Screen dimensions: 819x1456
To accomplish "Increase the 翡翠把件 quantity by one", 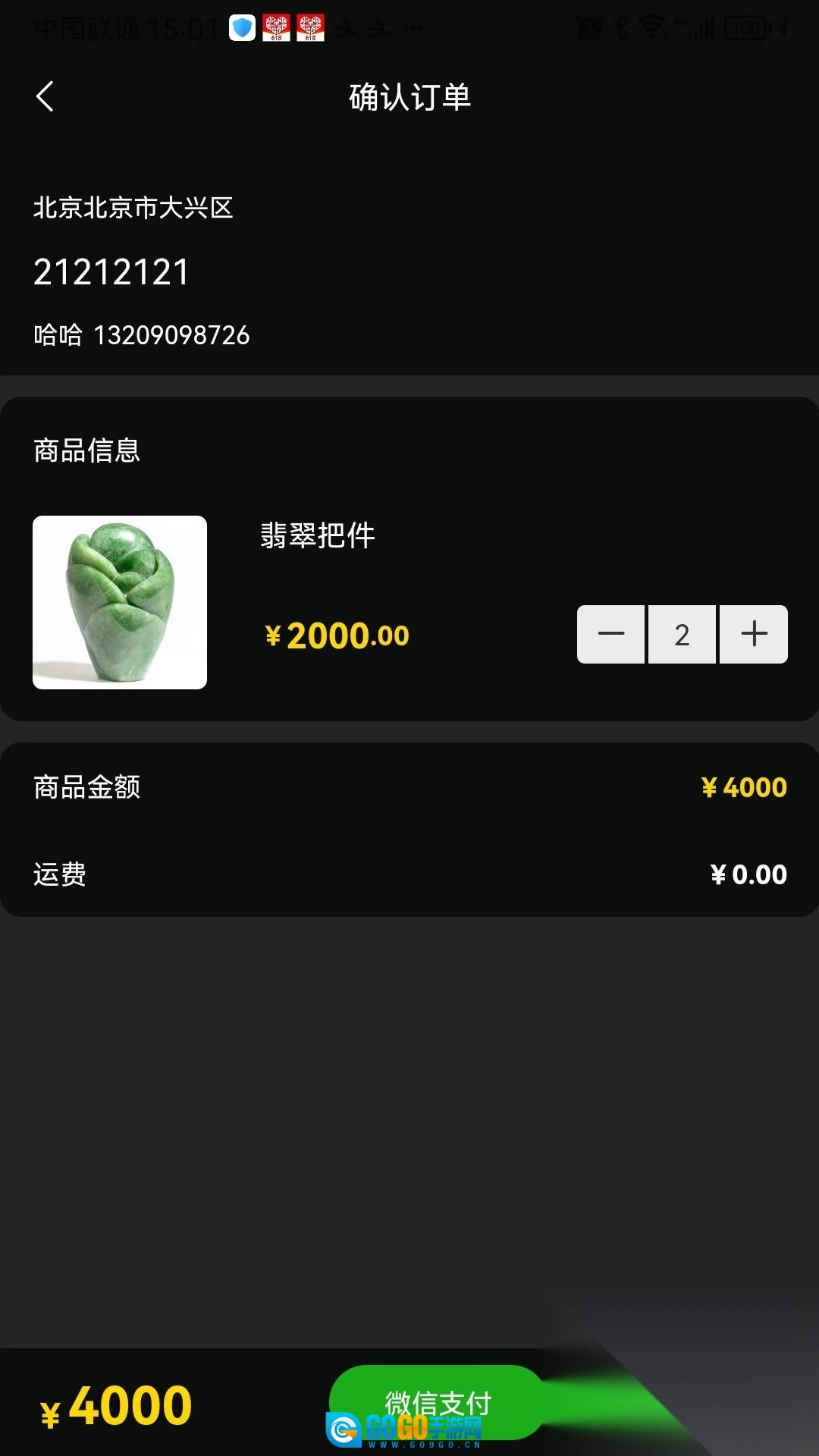I will coord(754,634).
